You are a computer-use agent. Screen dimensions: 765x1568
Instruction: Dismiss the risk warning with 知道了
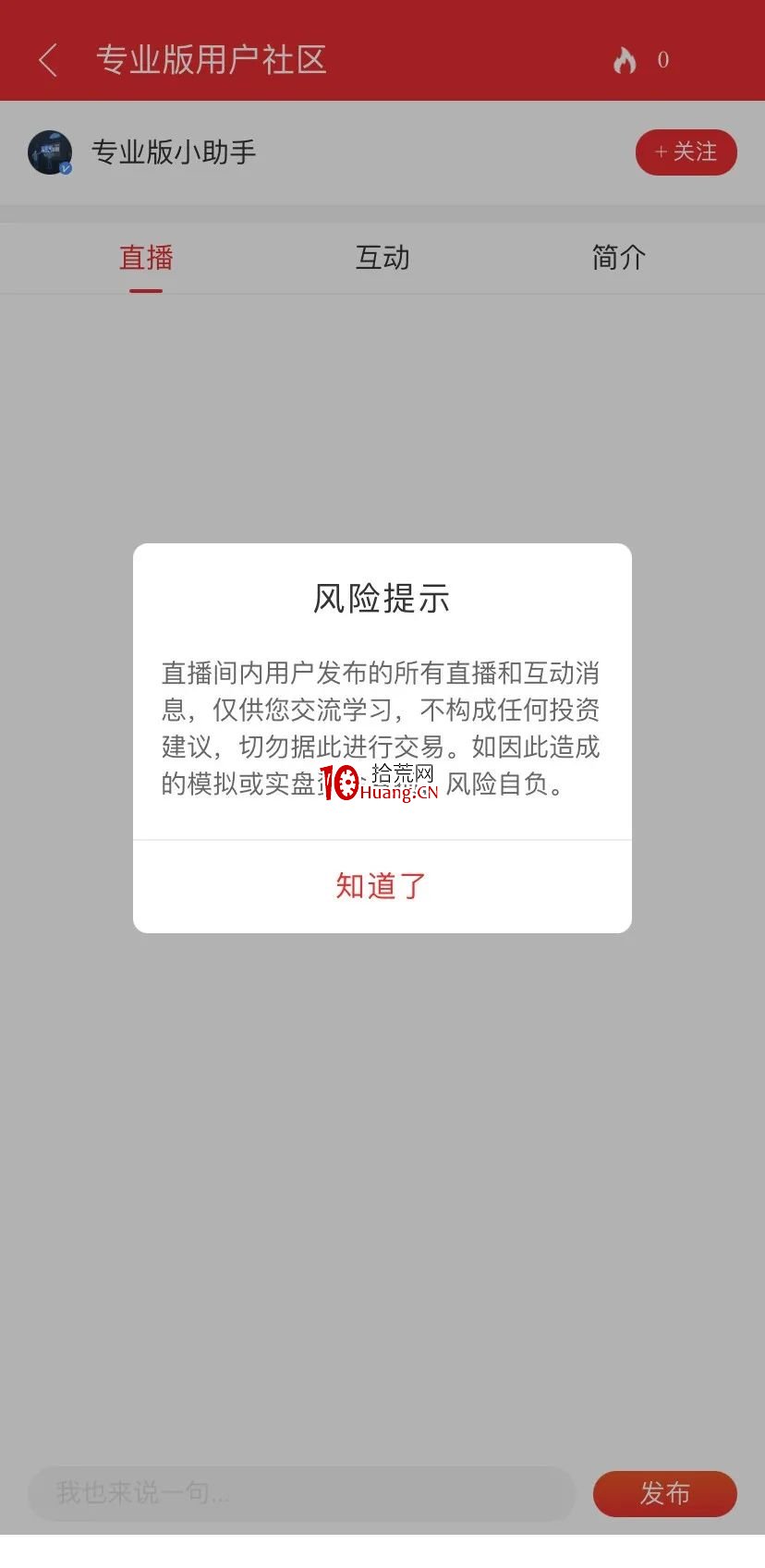click(382, 886)
